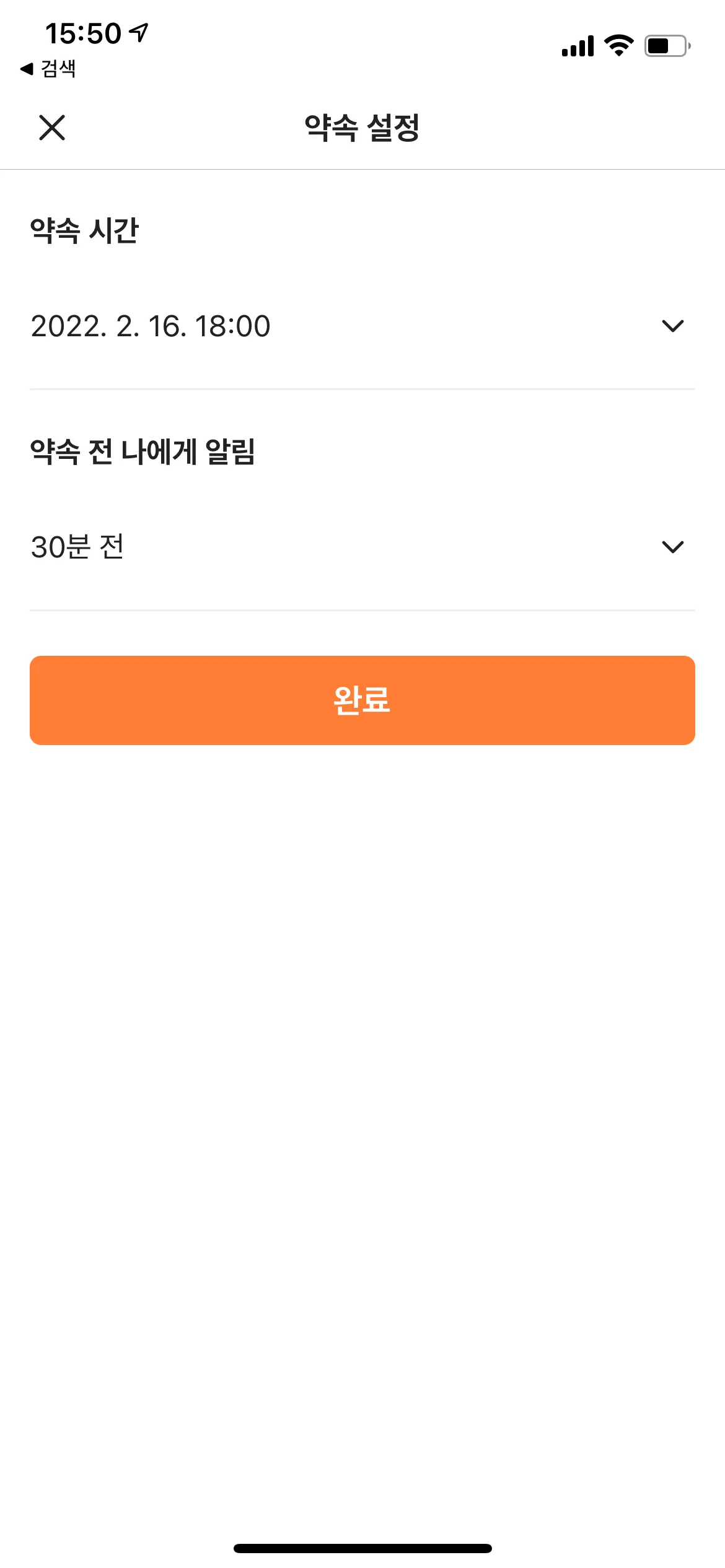Open the 약속 시간 date and time picker
Viewport: 725px width, 1568px height.
tap(362, 326)
